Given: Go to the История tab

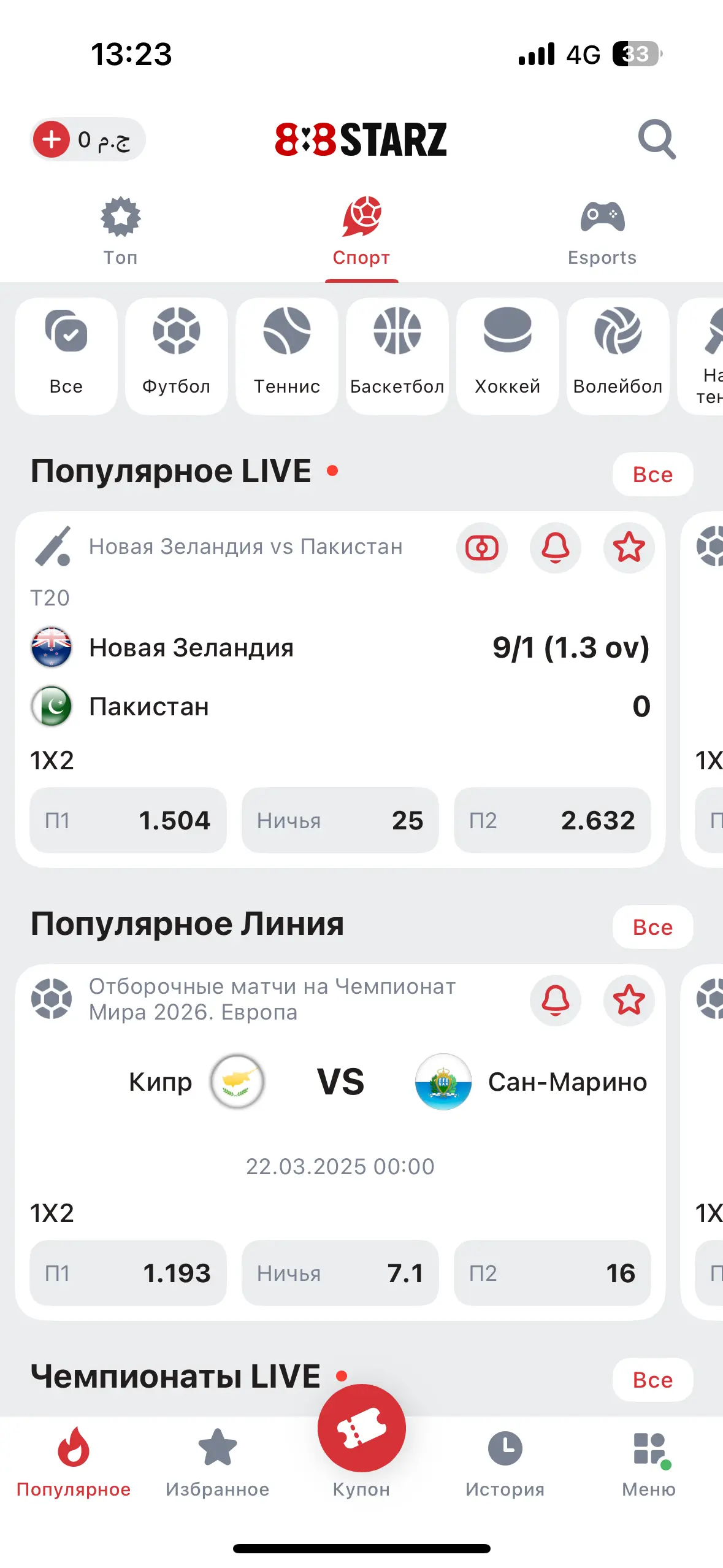Looking at the screenshot, I should coord(505,1464).
